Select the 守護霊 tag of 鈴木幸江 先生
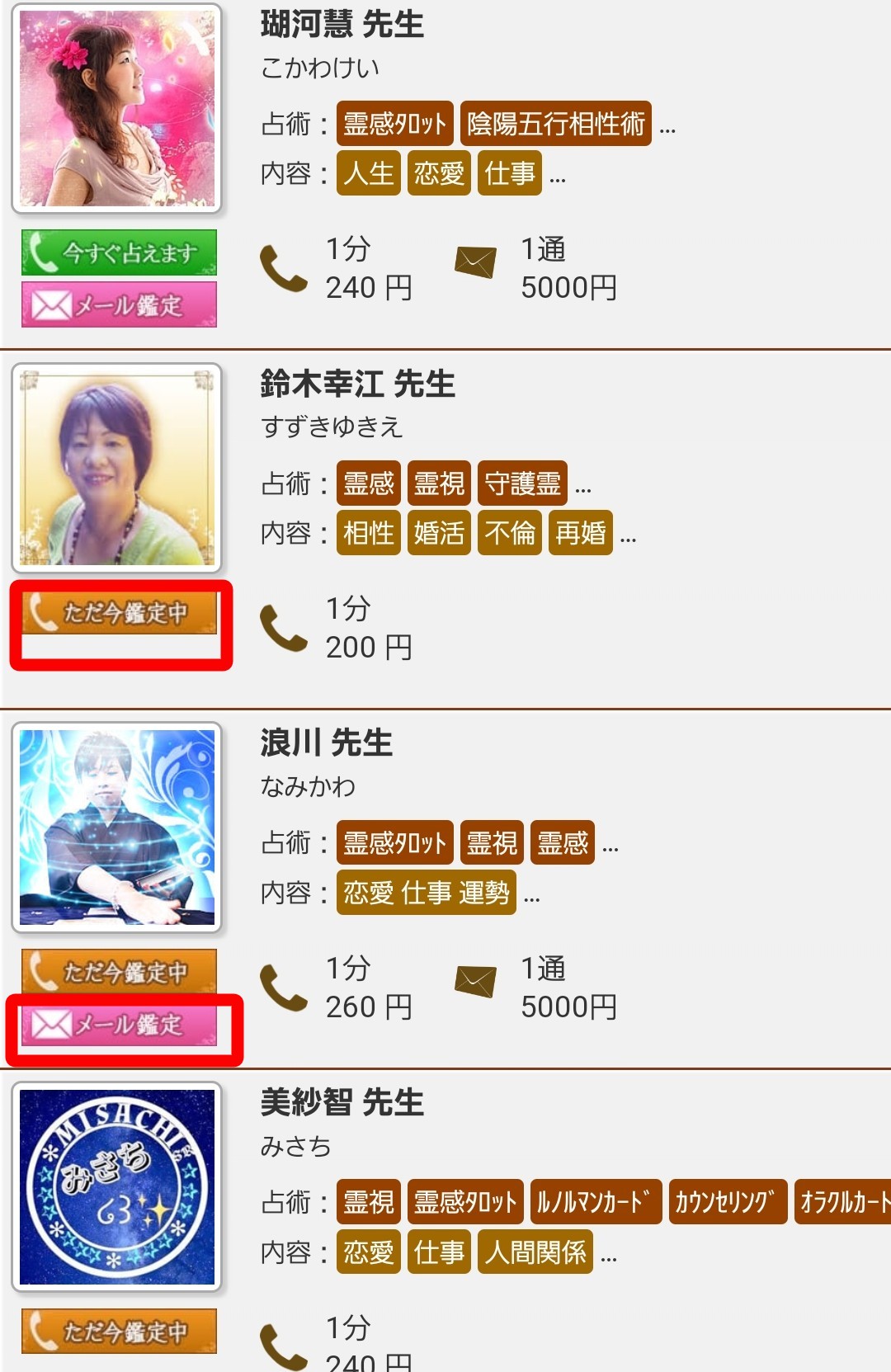The height and width of the screenshot is (1372, 891). 522,483
